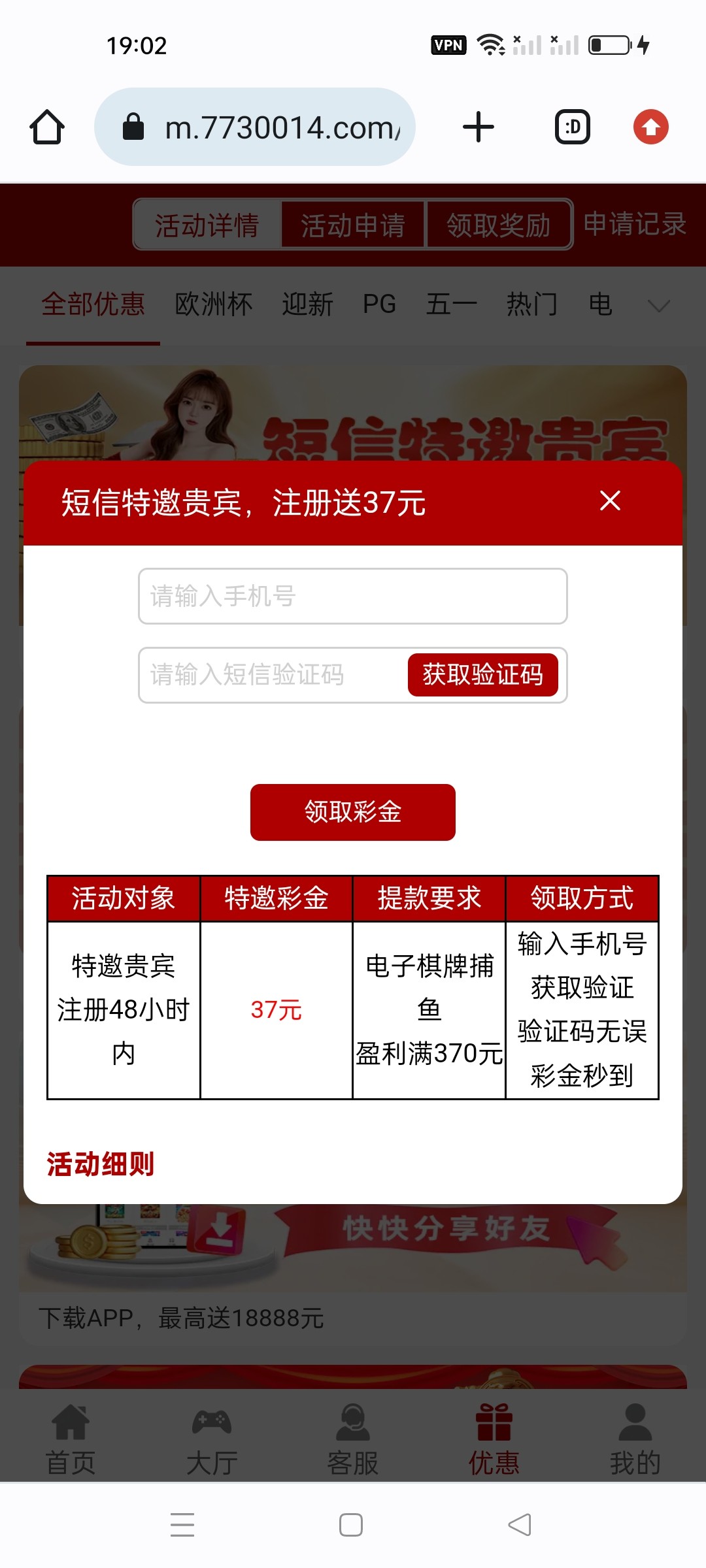Go to the browser home page

coord(47,127)
